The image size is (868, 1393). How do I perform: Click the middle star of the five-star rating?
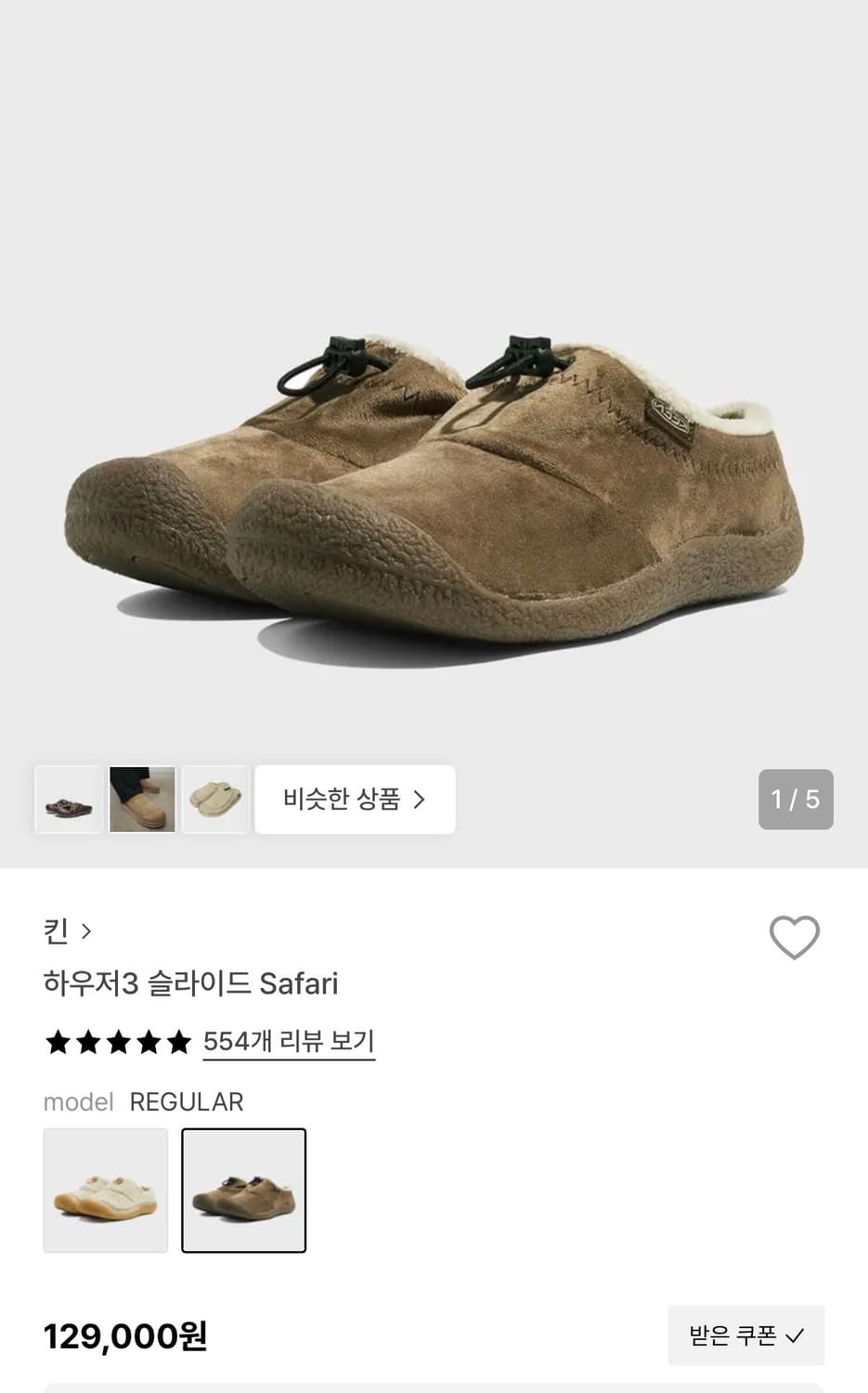coord(117,1042)
